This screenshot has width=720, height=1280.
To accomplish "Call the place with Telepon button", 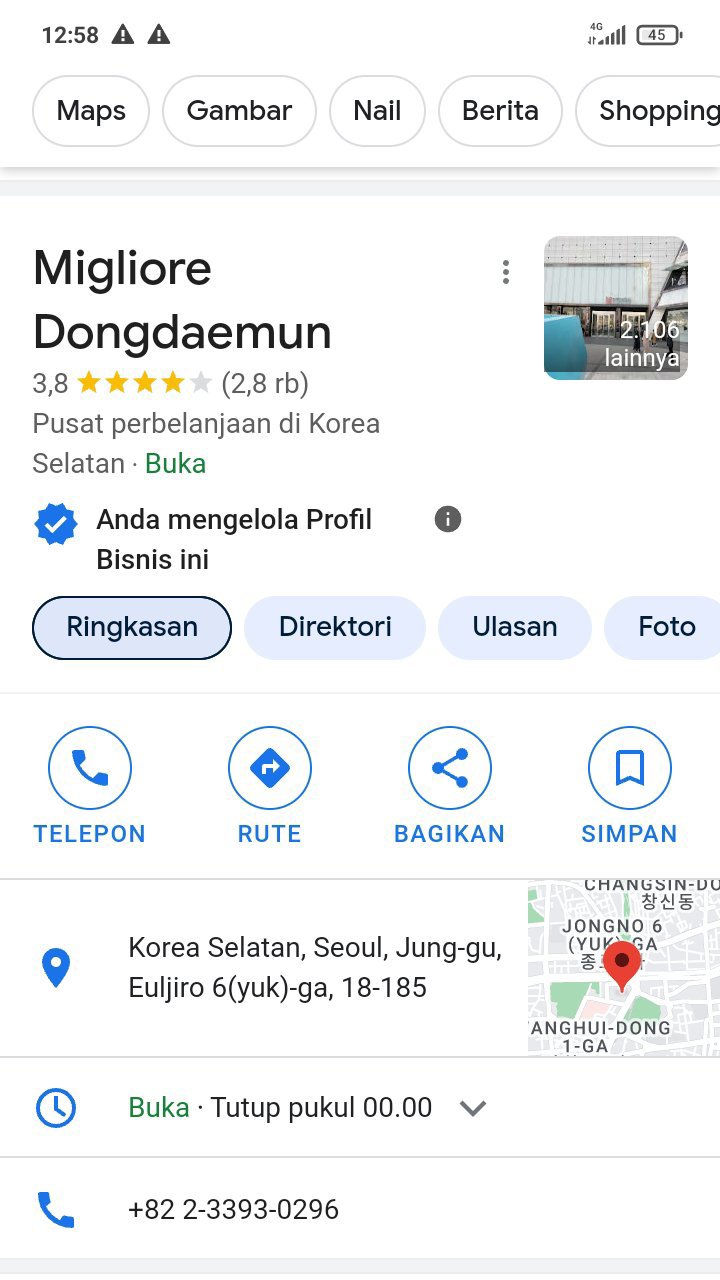I will (x=90, y=768).
